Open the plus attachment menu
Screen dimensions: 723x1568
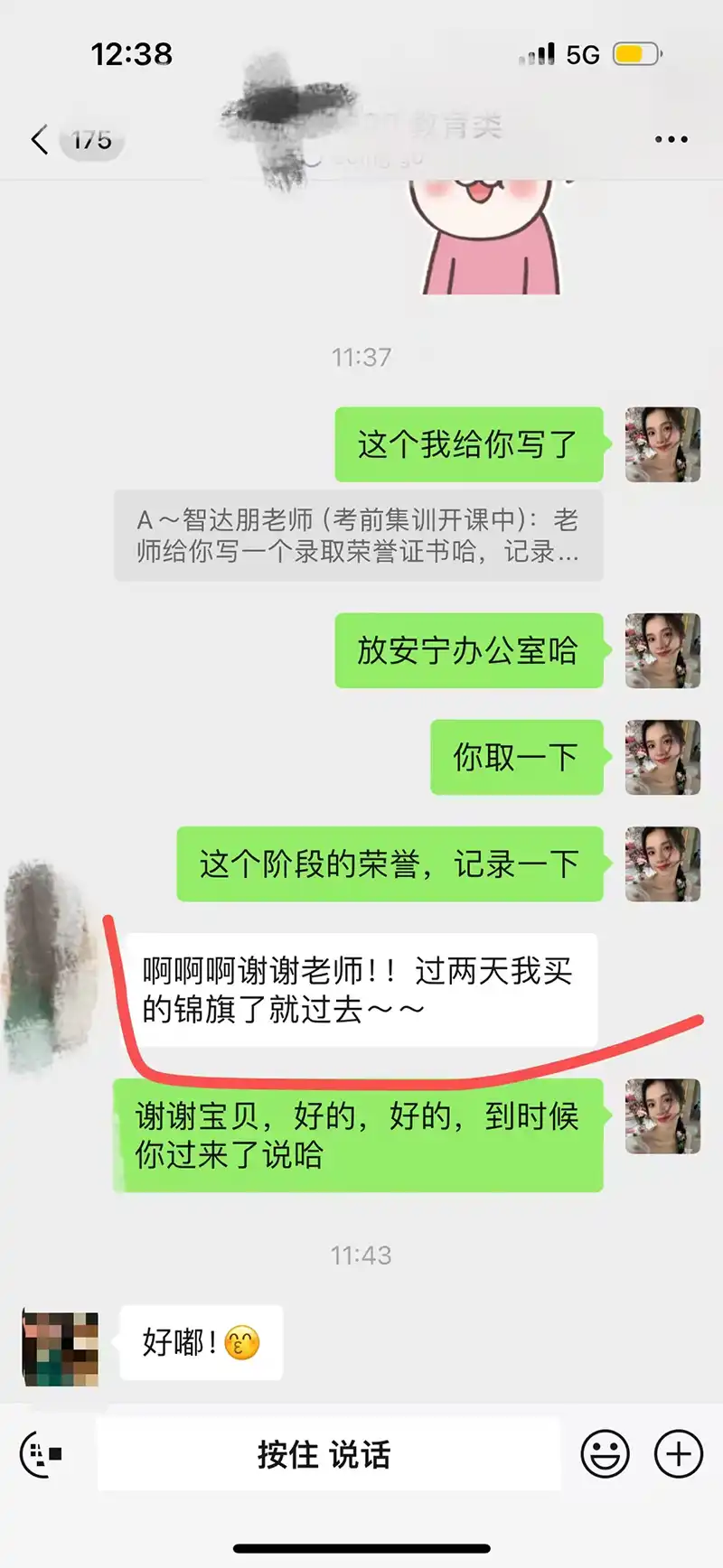[x=678, y=1453]
